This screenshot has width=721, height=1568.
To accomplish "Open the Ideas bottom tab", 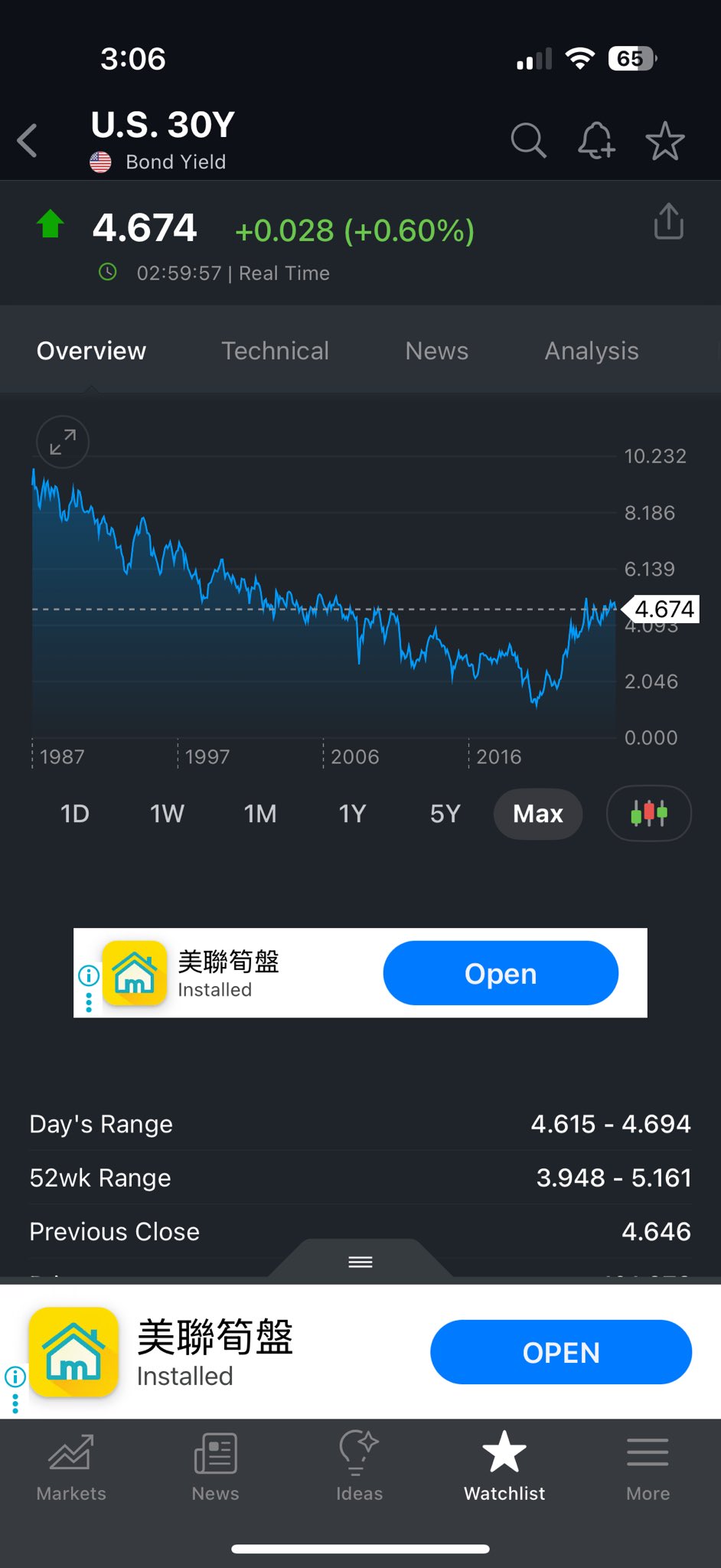I will (359, 1468).
